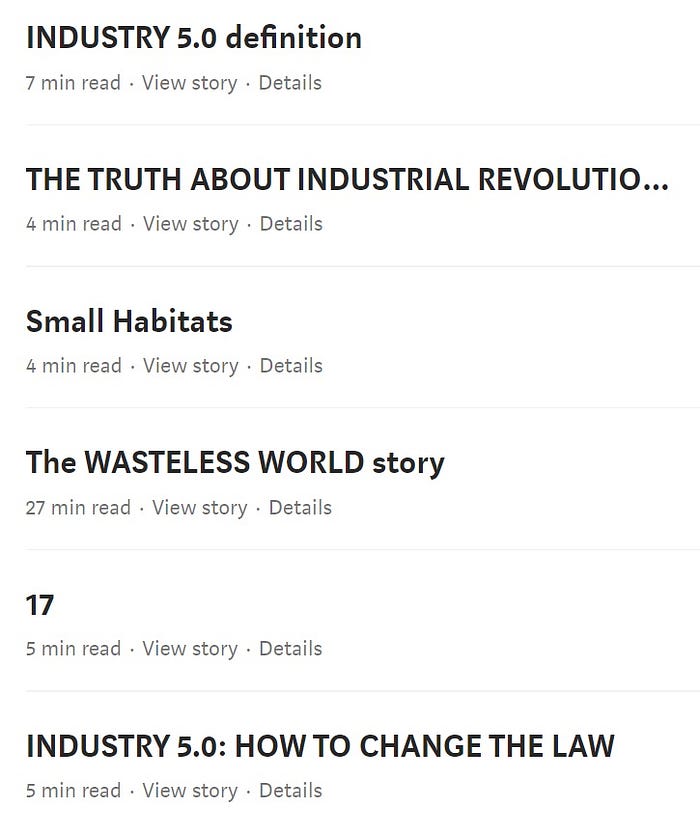
Task: View story for The WASTELESS WORLD story
Action: click(199, 508)
